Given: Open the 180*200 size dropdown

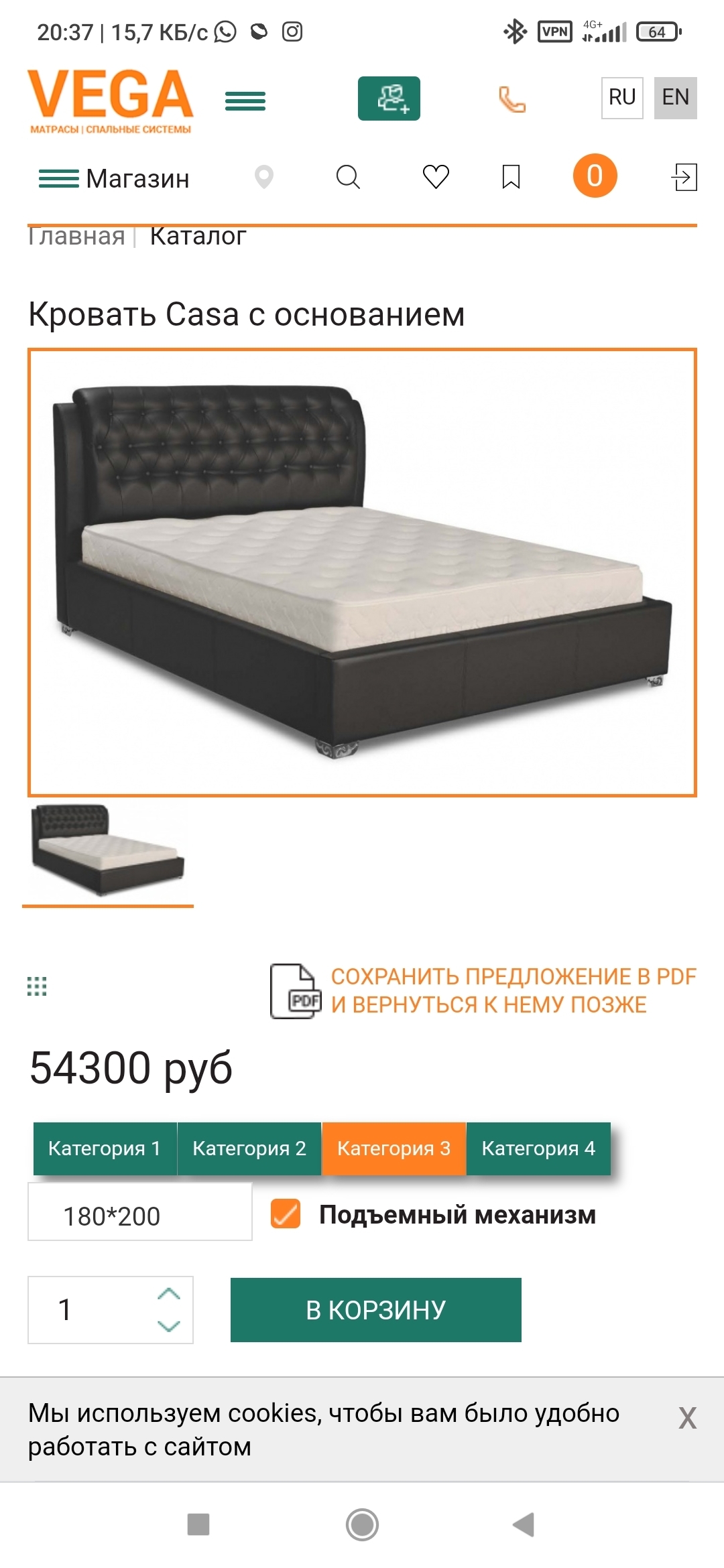Looking at the screenshot, I should 139,1216.
